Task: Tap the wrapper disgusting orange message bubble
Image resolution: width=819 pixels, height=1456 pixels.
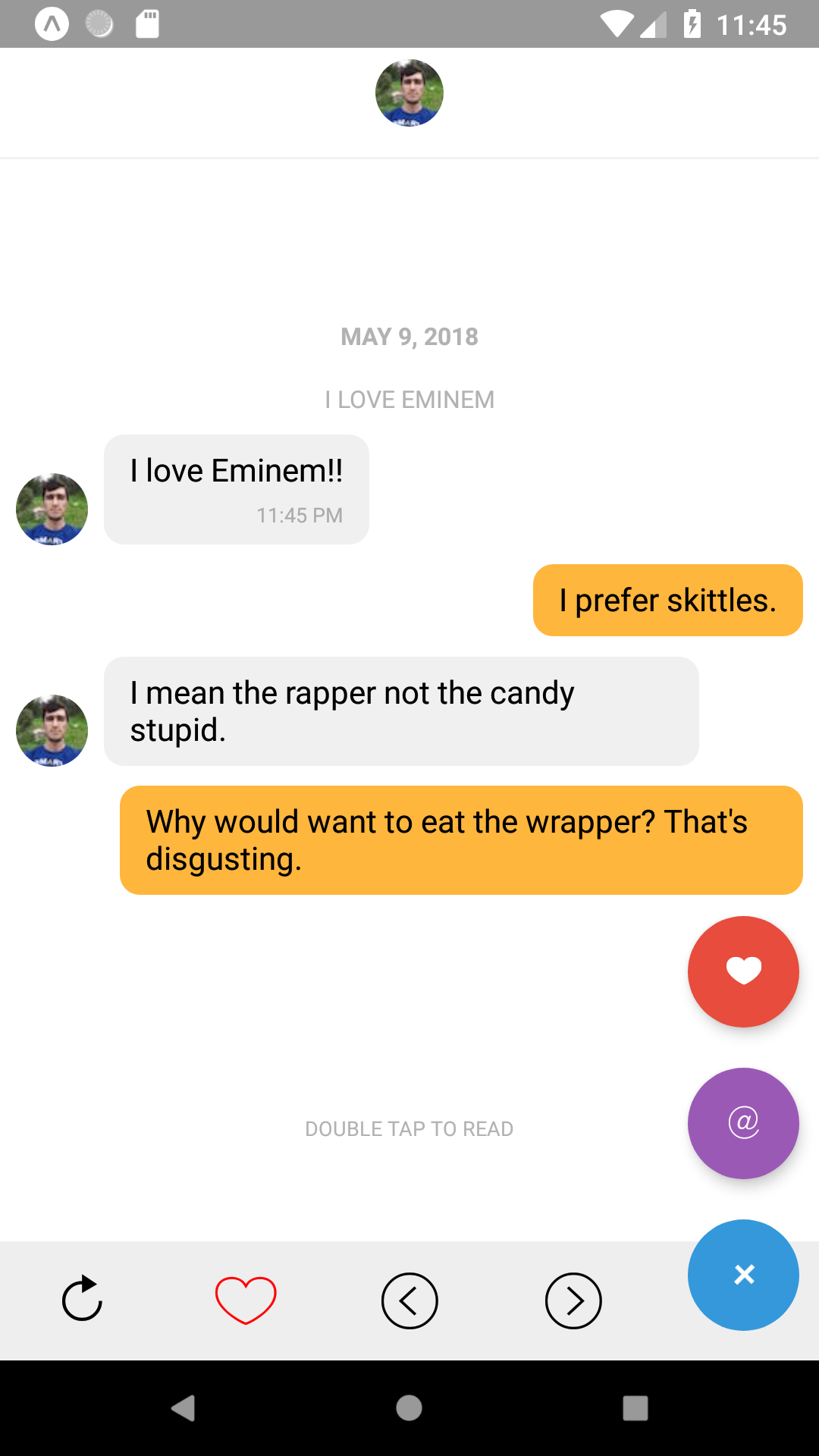Action: (460, 839)
